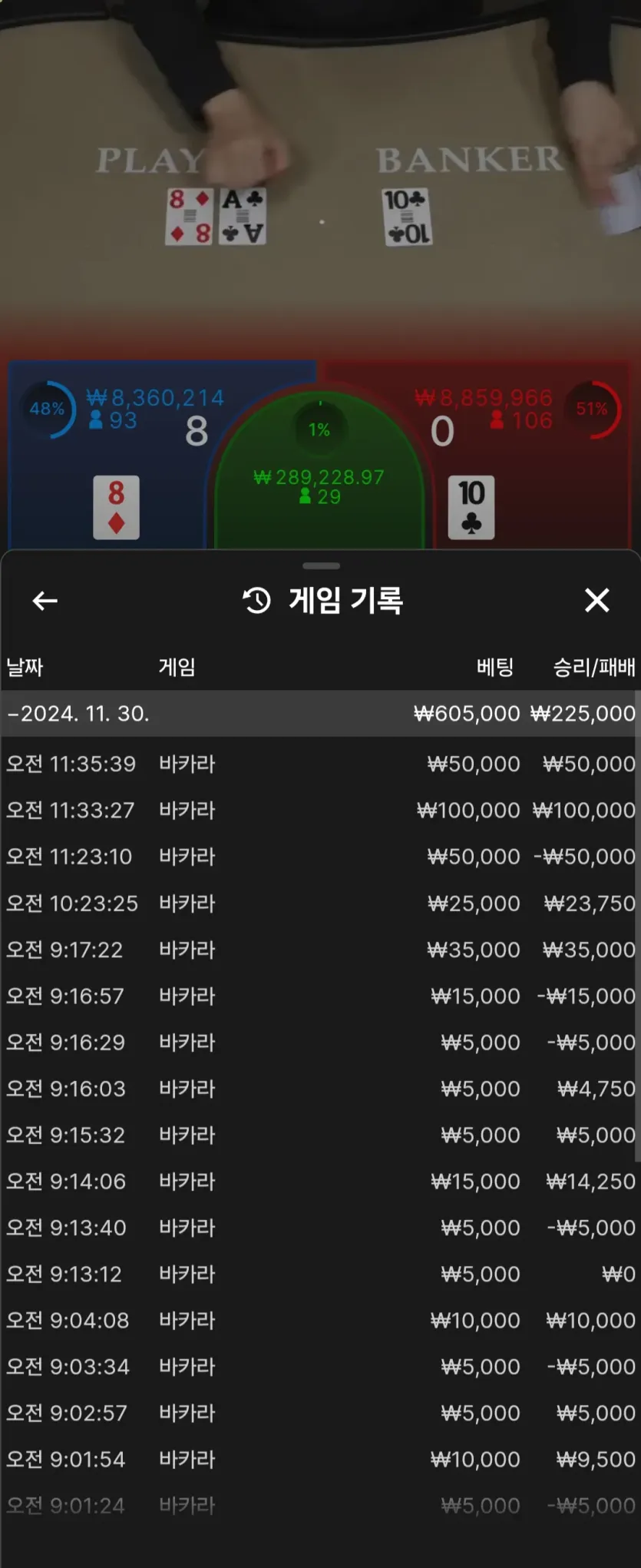The width and height of the screenshot is (641, 1568).
Task: Open the 오전 10:23:25 baccarat record
Action: [x=319, y=903]
